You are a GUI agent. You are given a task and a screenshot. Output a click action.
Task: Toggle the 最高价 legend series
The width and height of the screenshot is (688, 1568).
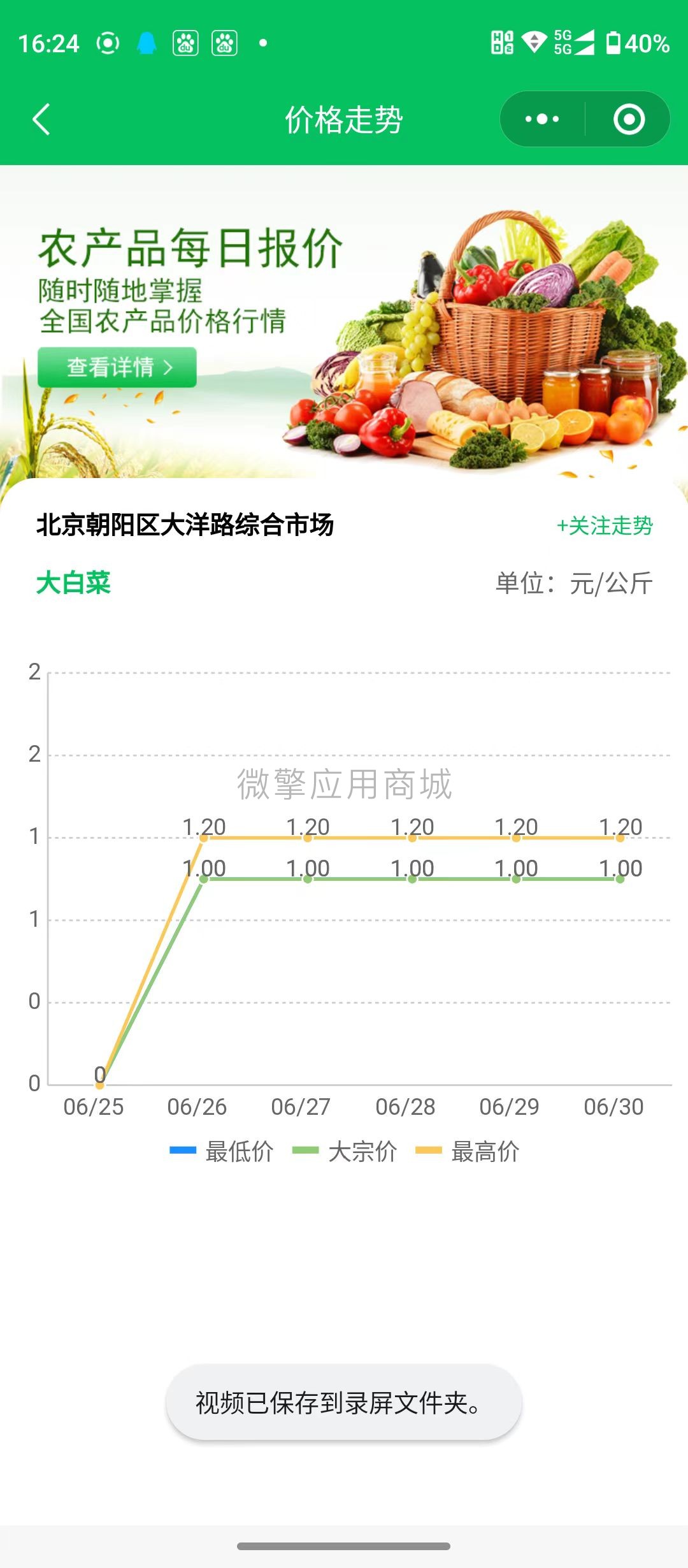click(x=467, y=1151)
